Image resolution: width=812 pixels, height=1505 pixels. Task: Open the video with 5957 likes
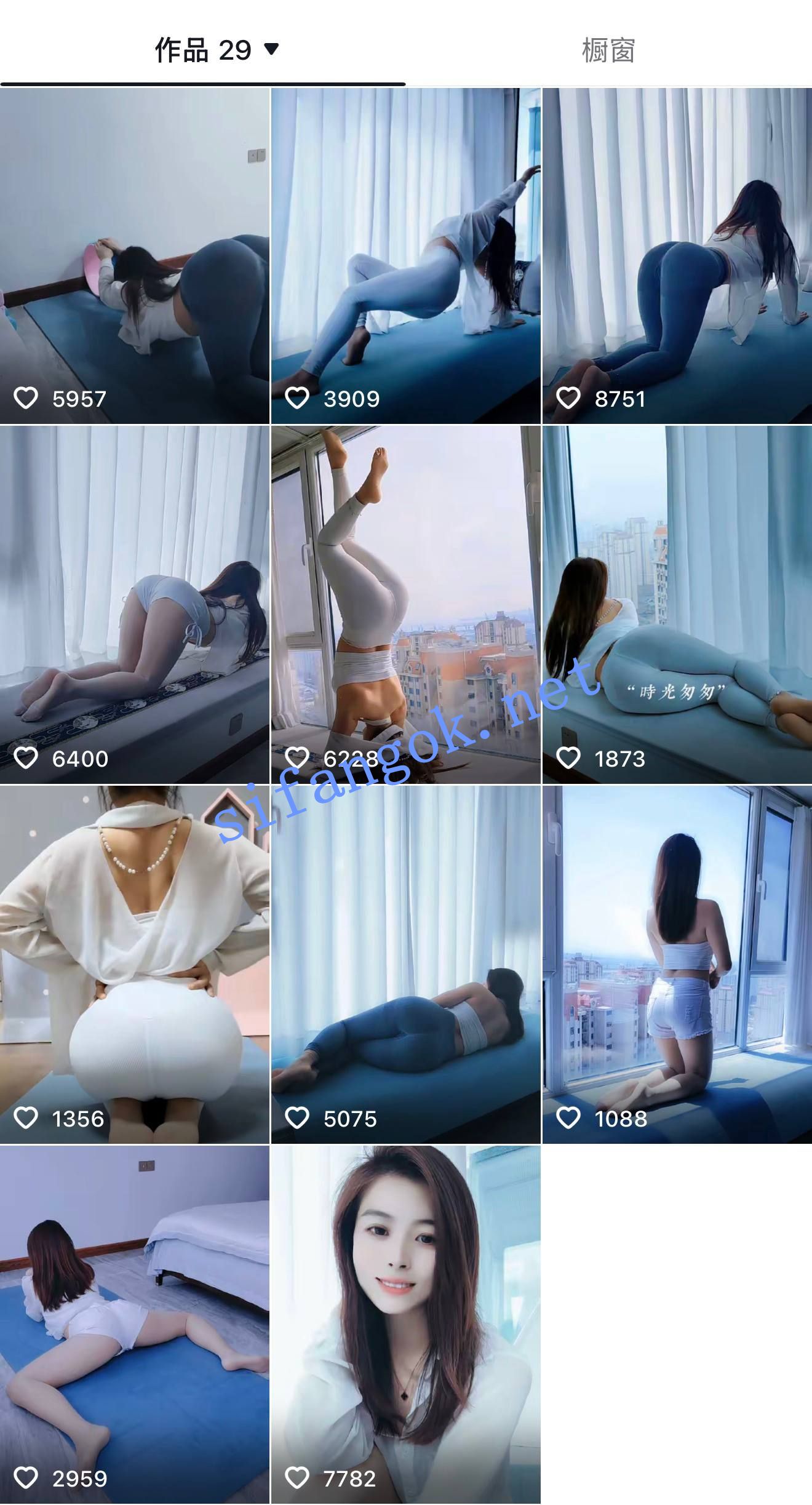pyautogui.click(x=135, y=255)
